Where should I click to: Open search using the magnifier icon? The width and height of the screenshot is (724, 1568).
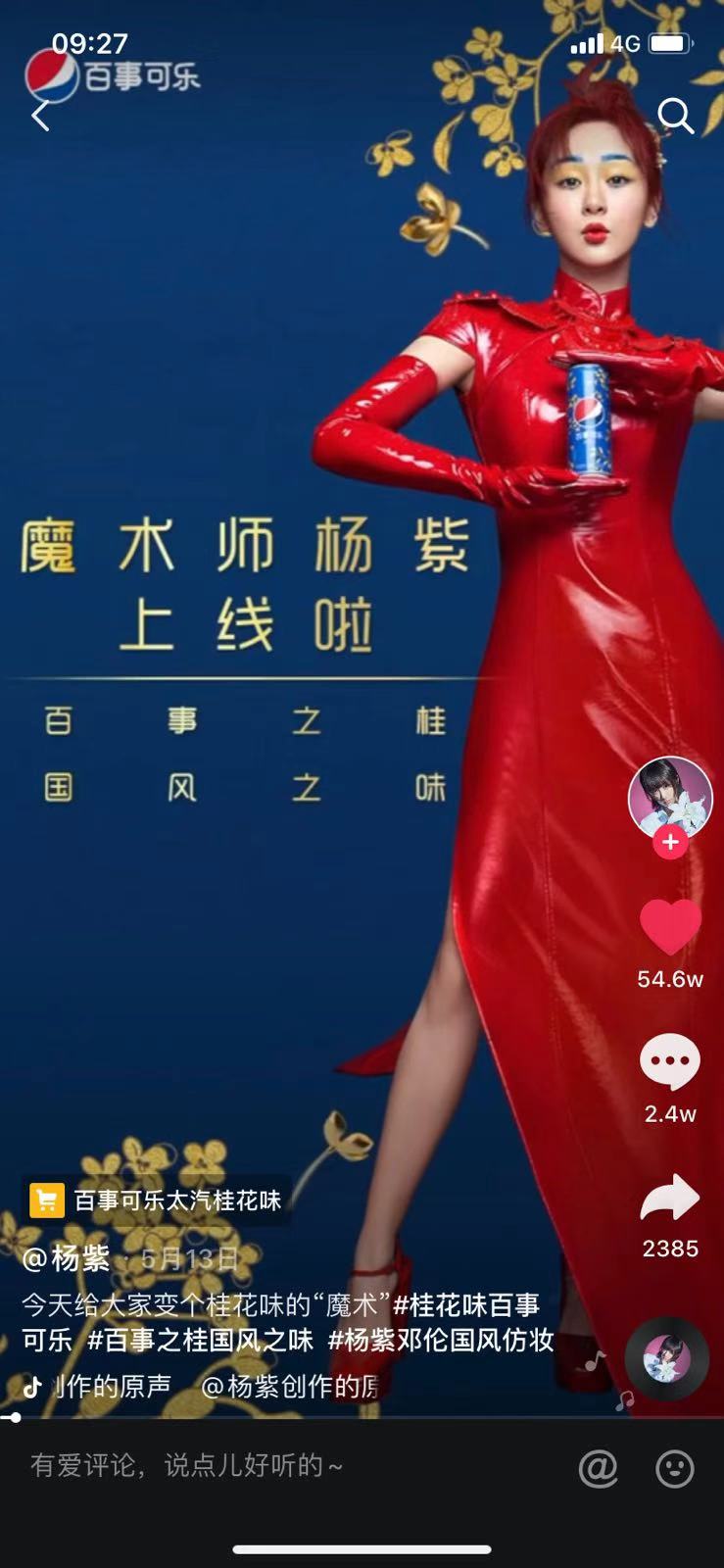tap(675, 116)
